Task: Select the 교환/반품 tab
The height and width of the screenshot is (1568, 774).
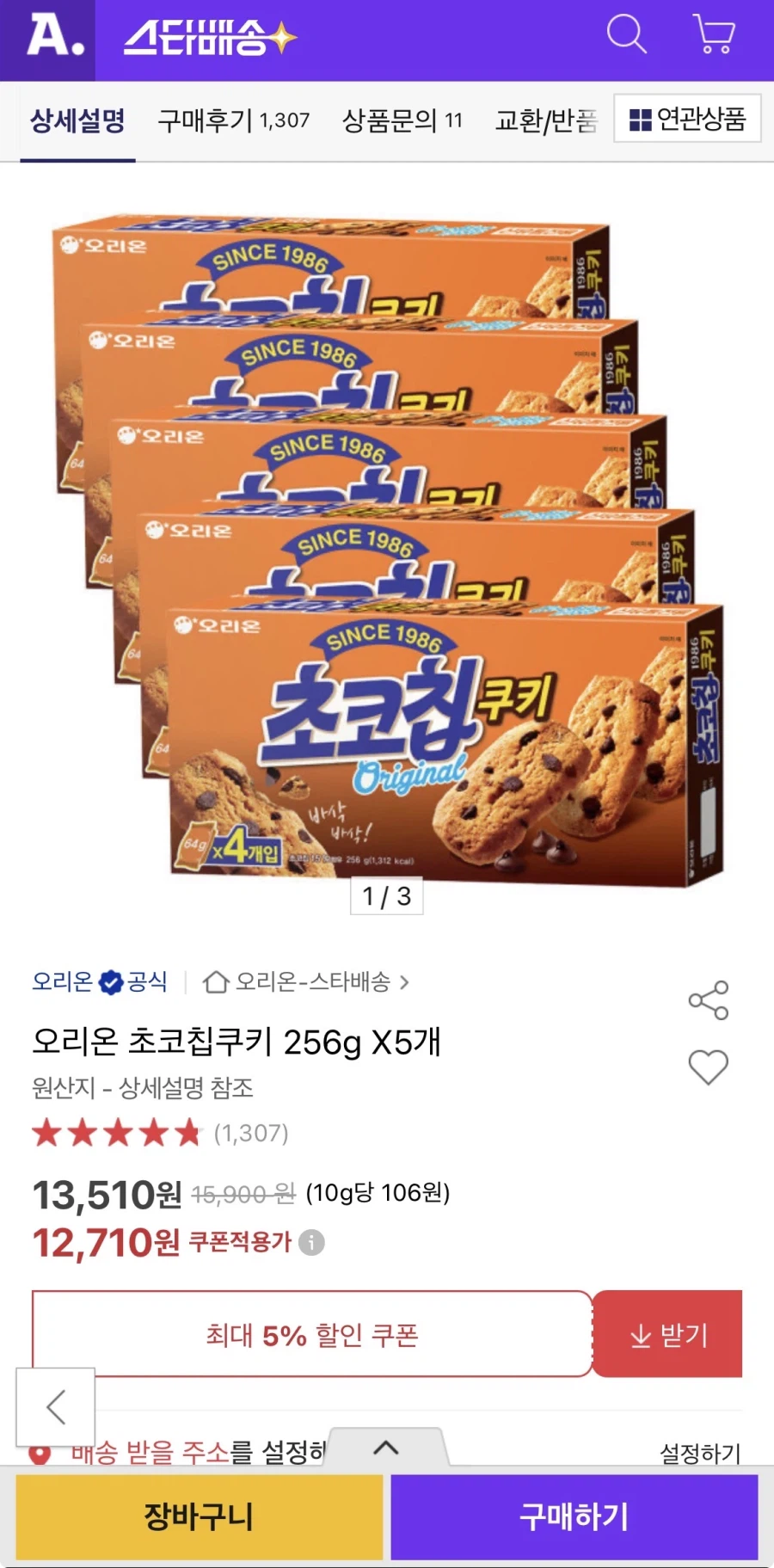Action: (545, 120)
